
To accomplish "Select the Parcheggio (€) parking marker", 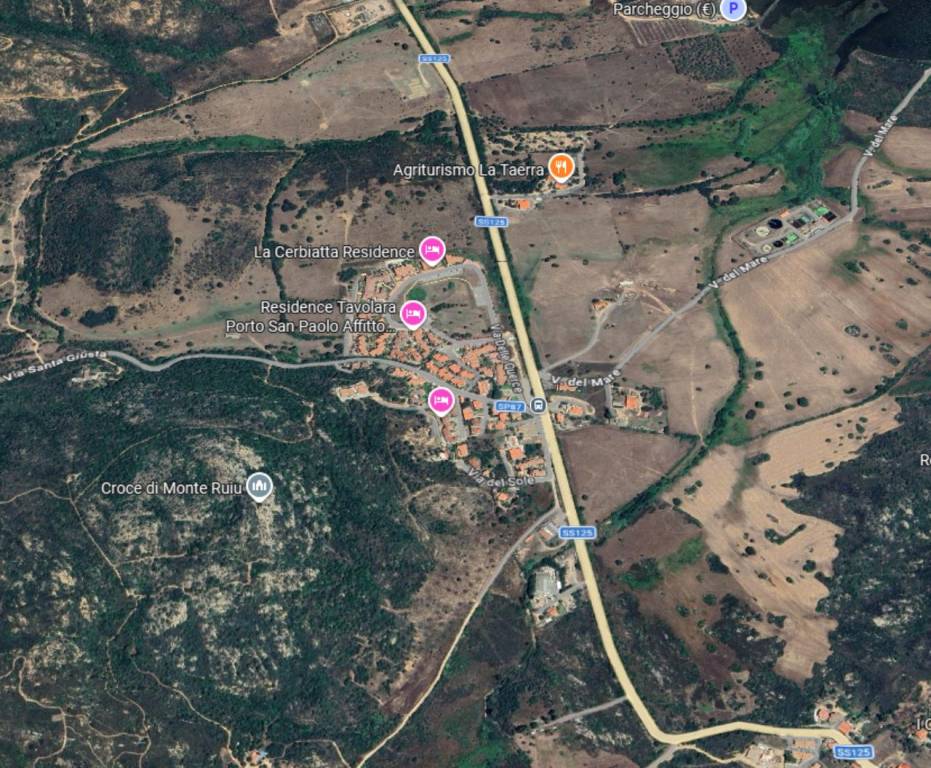I will tap(734, 9).
